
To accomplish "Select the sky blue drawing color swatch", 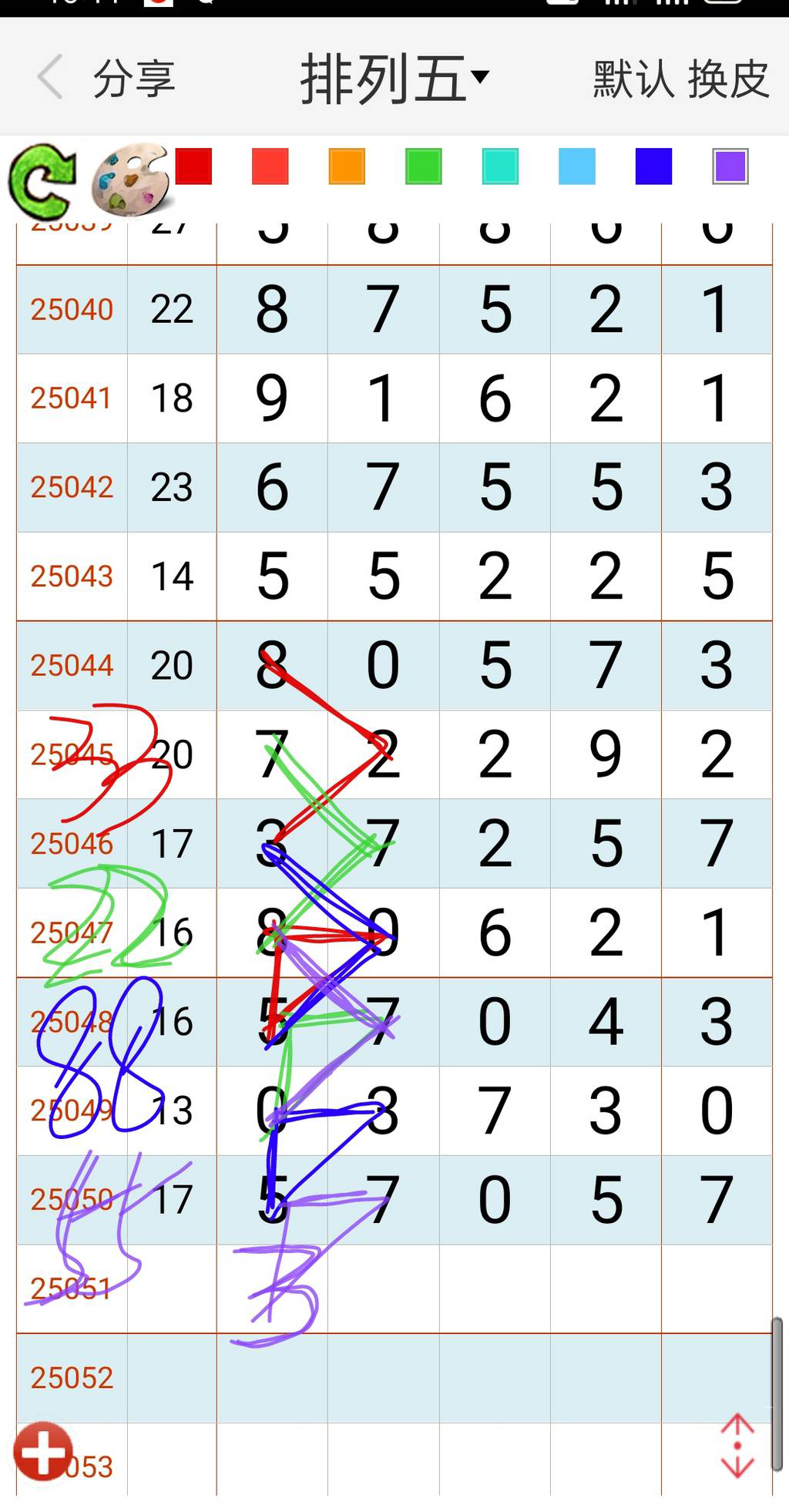I will 576,166.
